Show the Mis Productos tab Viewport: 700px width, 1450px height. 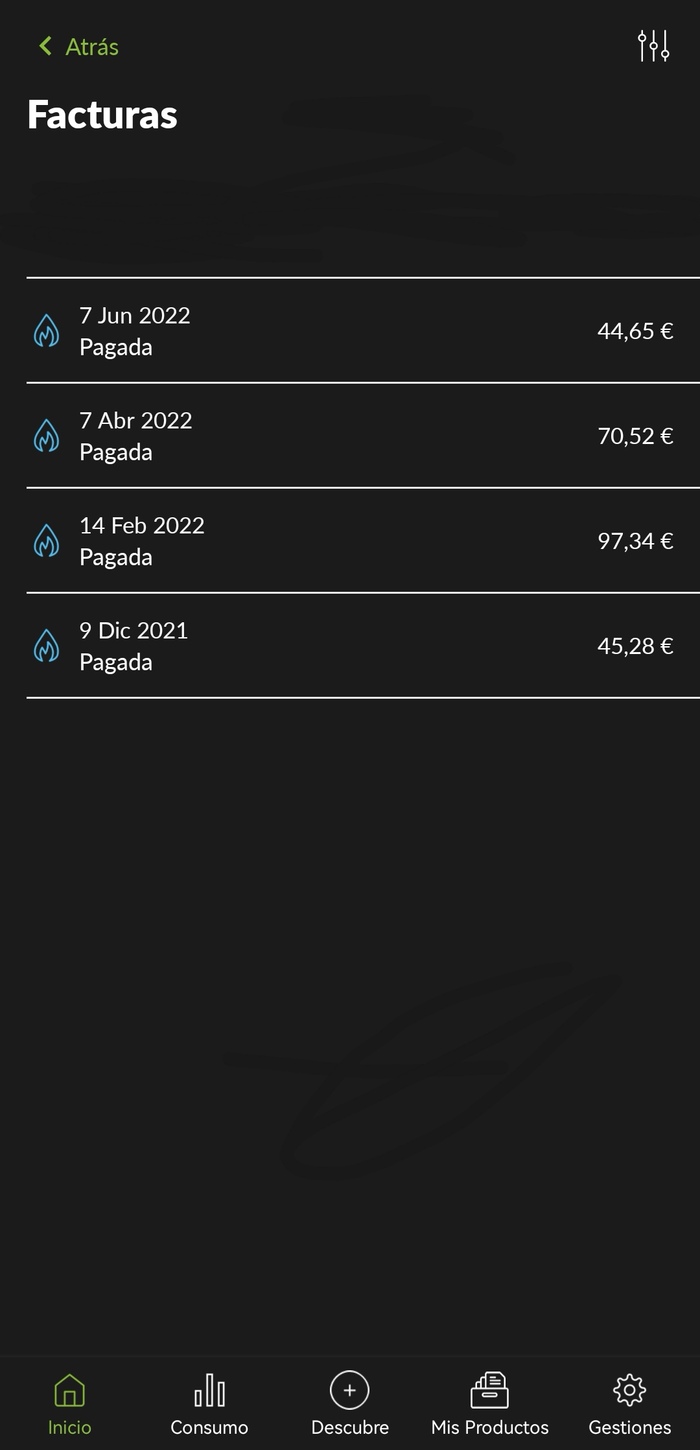pos(490,1404)
